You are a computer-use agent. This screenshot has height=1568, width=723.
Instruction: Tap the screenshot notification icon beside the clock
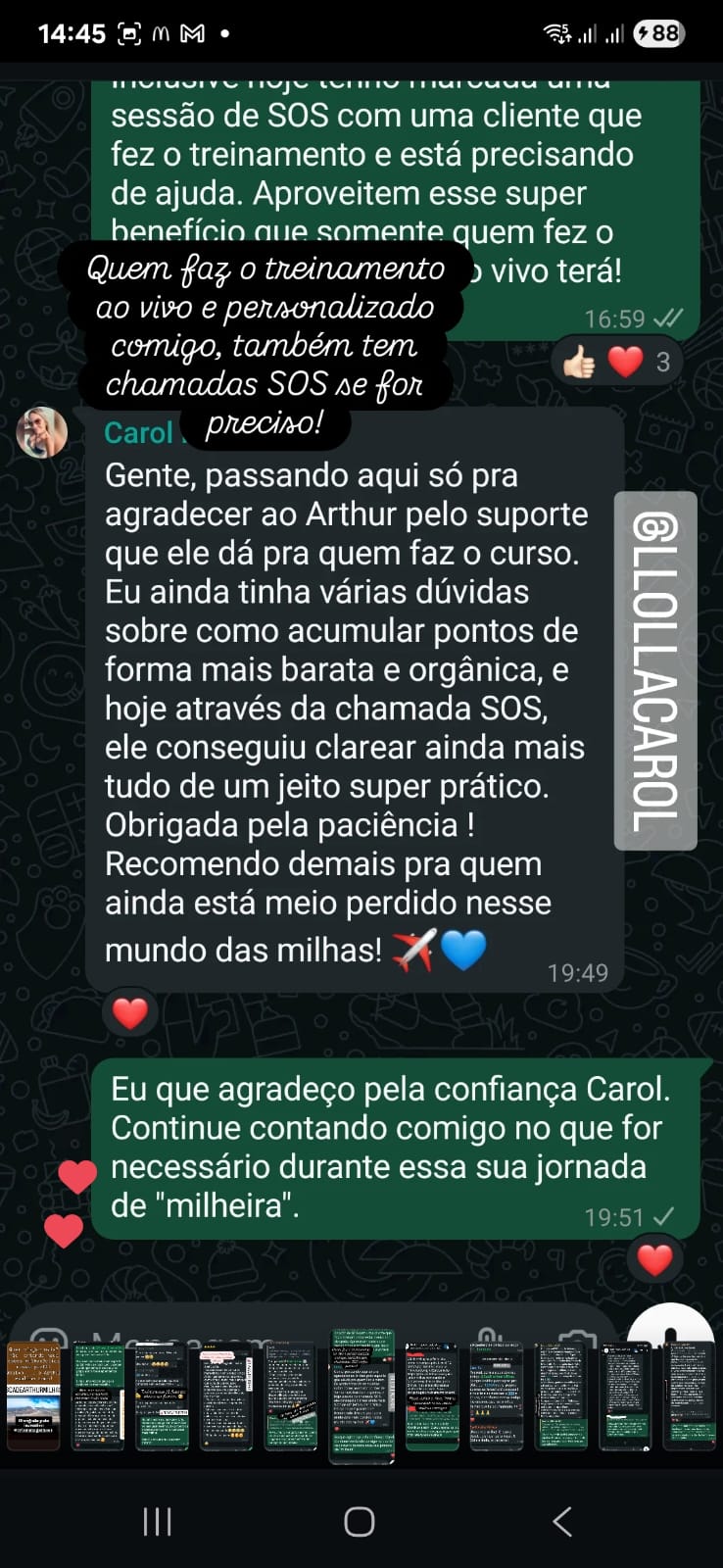click(128, 32)
